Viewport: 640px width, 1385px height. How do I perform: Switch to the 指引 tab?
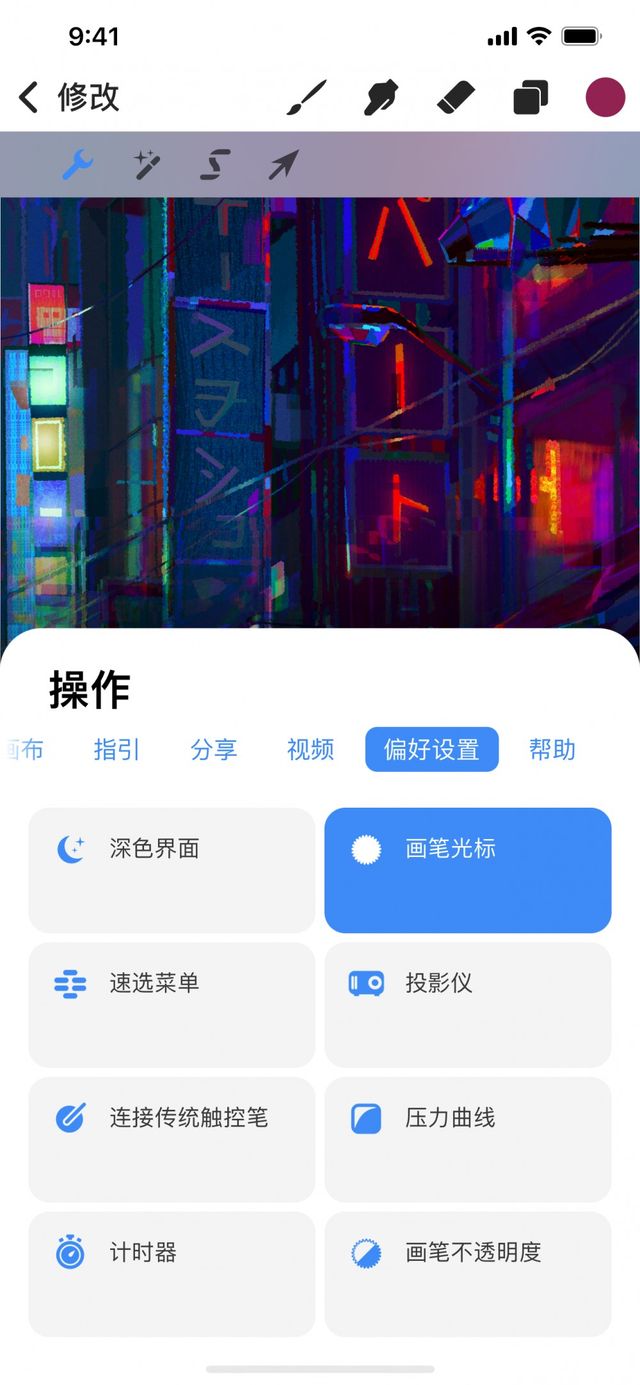tap(117, 750)
